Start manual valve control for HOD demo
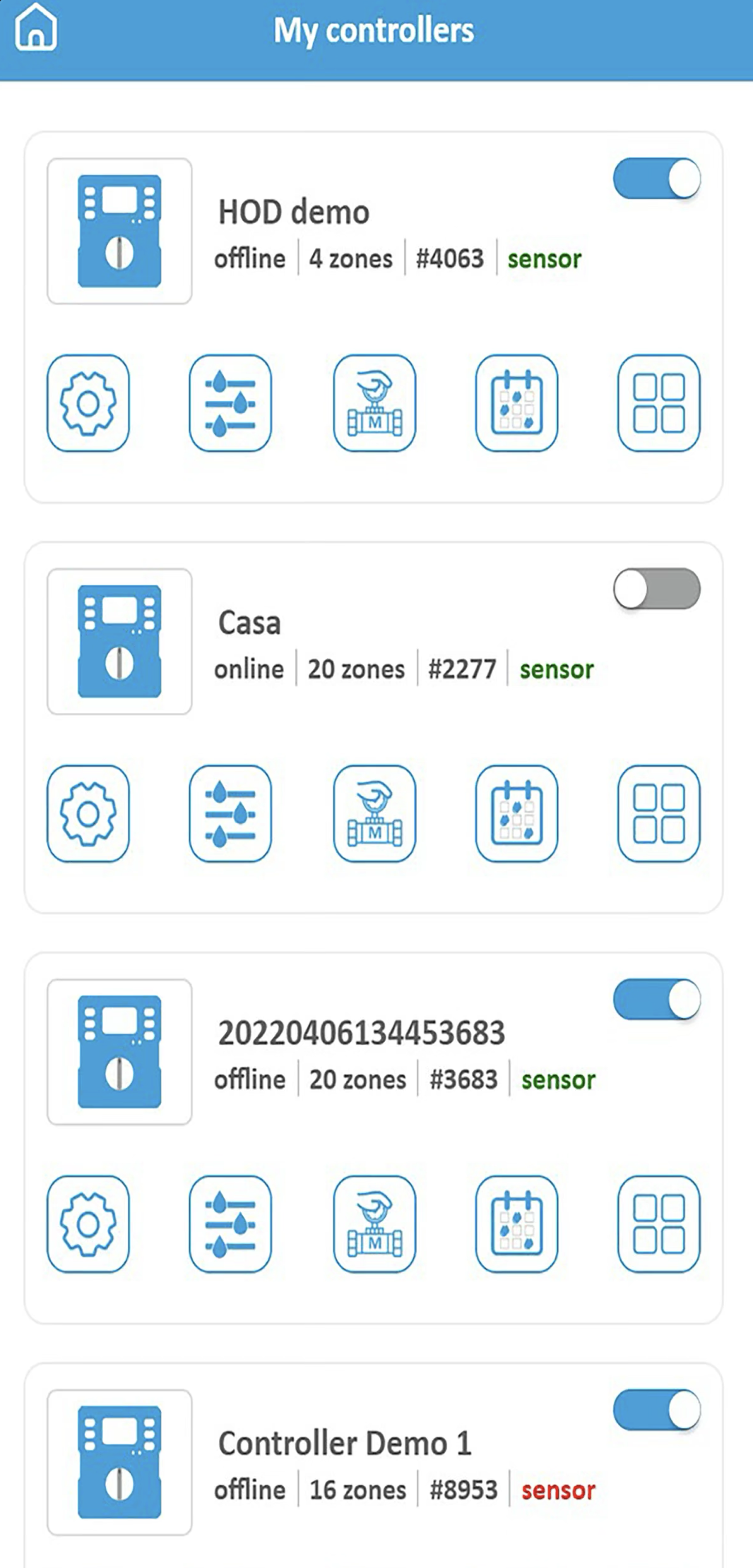 [374, 403]
